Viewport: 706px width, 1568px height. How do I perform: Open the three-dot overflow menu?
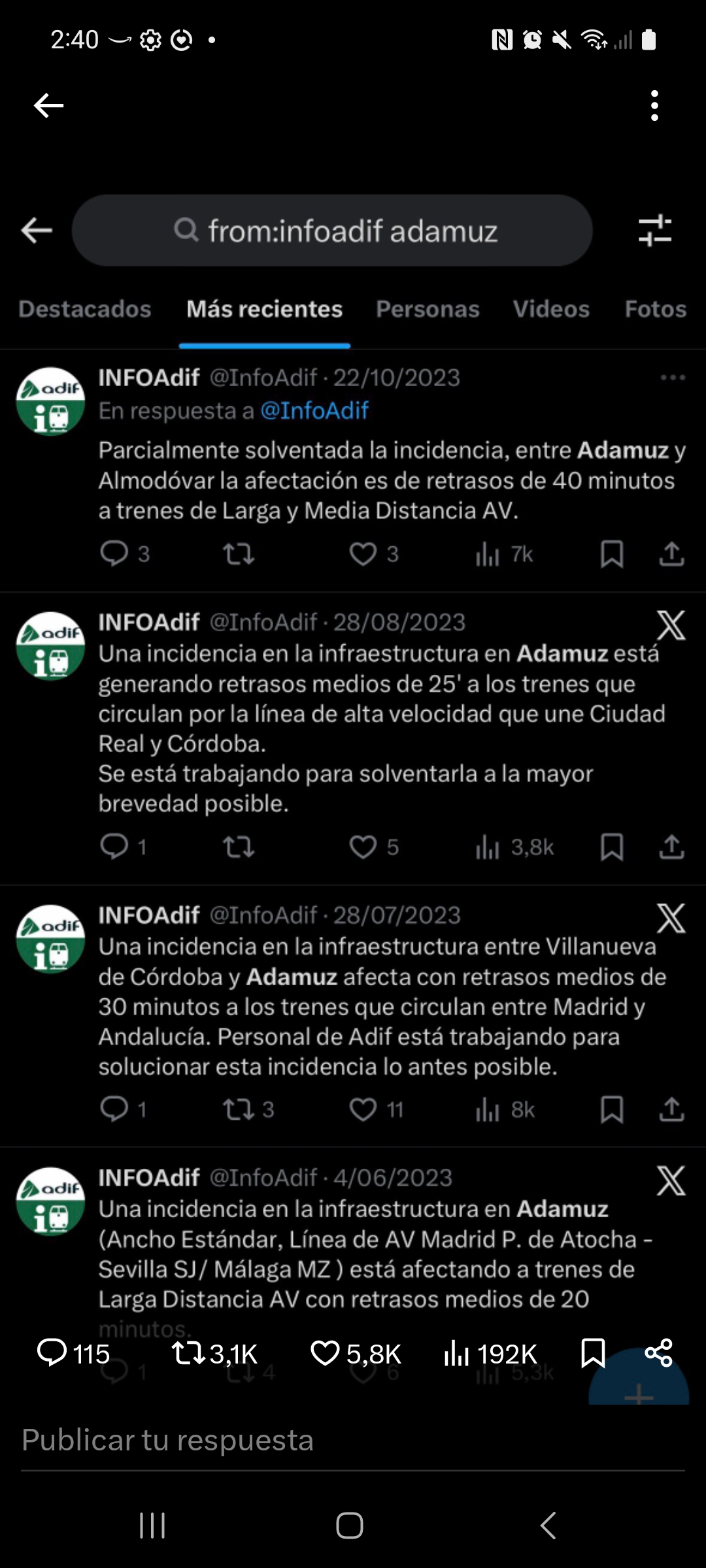[654, 105]
